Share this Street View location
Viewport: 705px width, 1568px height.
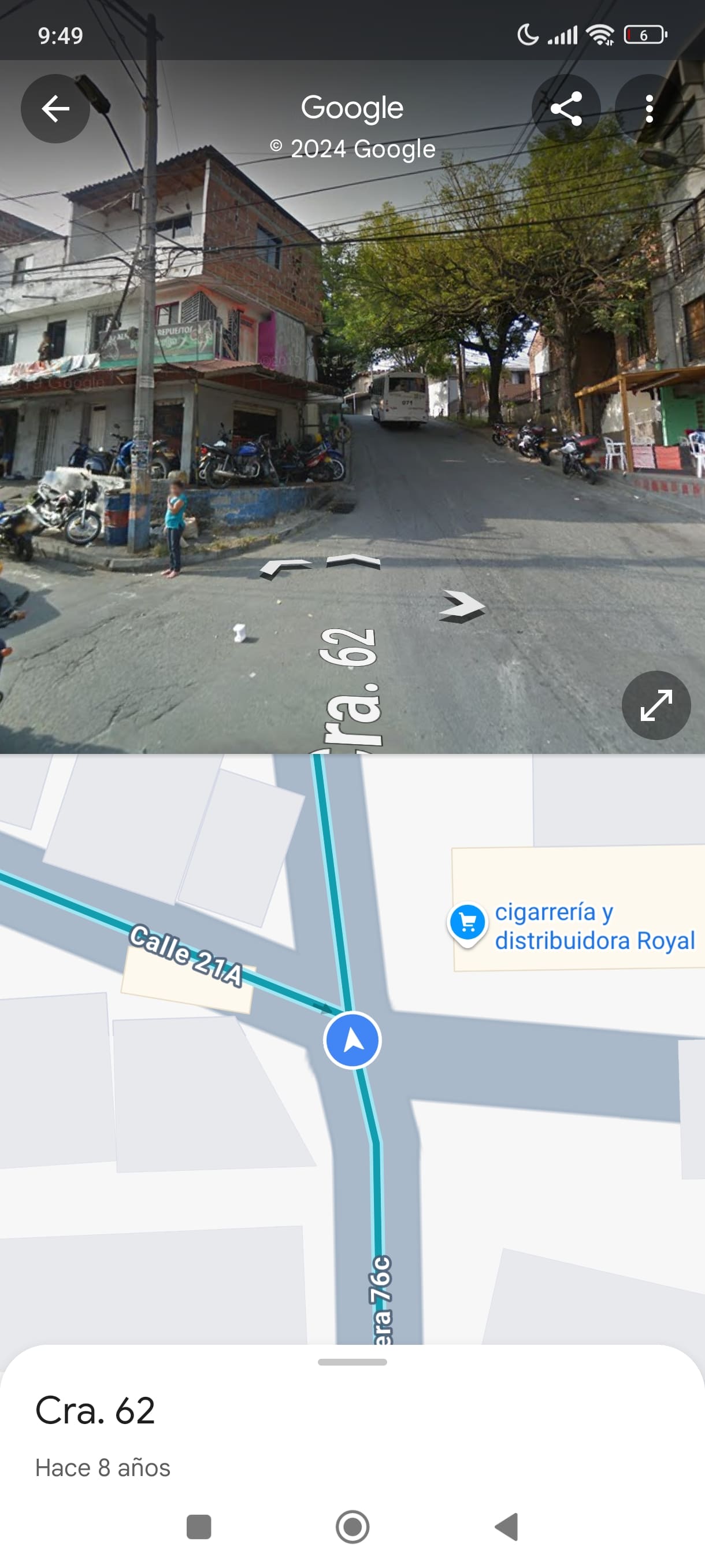point(566,109)
